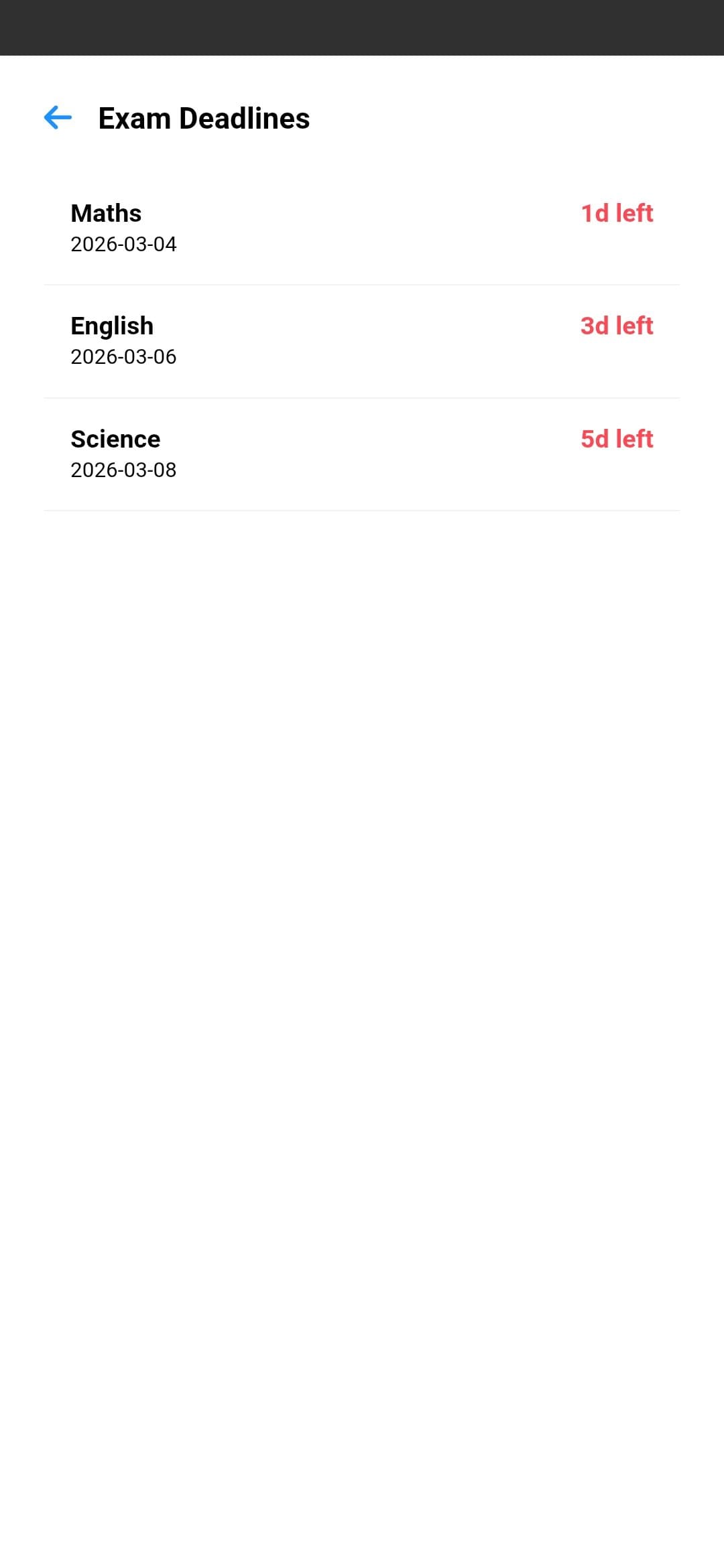Tap the date 2026-03-06 under English
Viewport: 724px width, 1568px height.
click(x=123, y=356)
